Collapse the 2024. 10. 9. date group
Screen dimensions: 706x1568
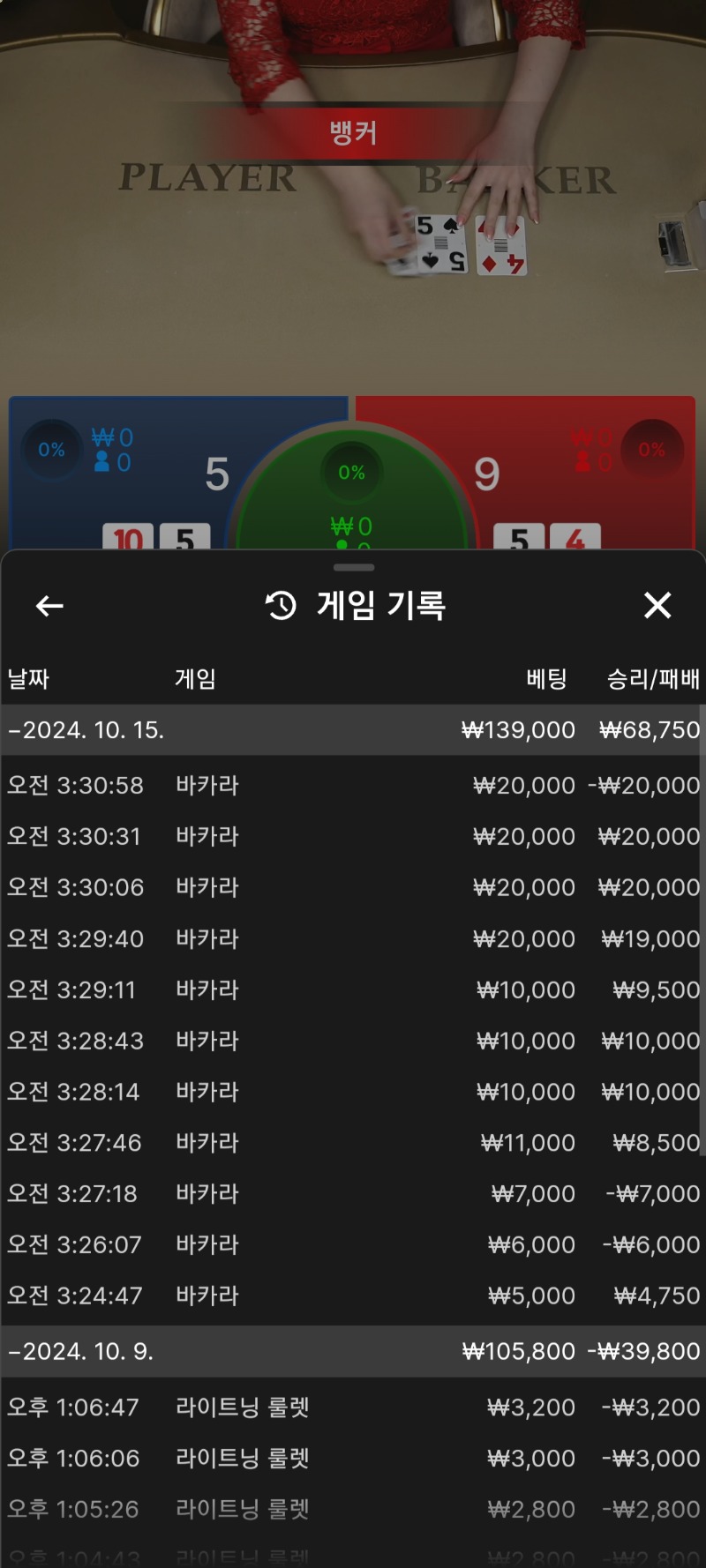[x=81, y=1351]
